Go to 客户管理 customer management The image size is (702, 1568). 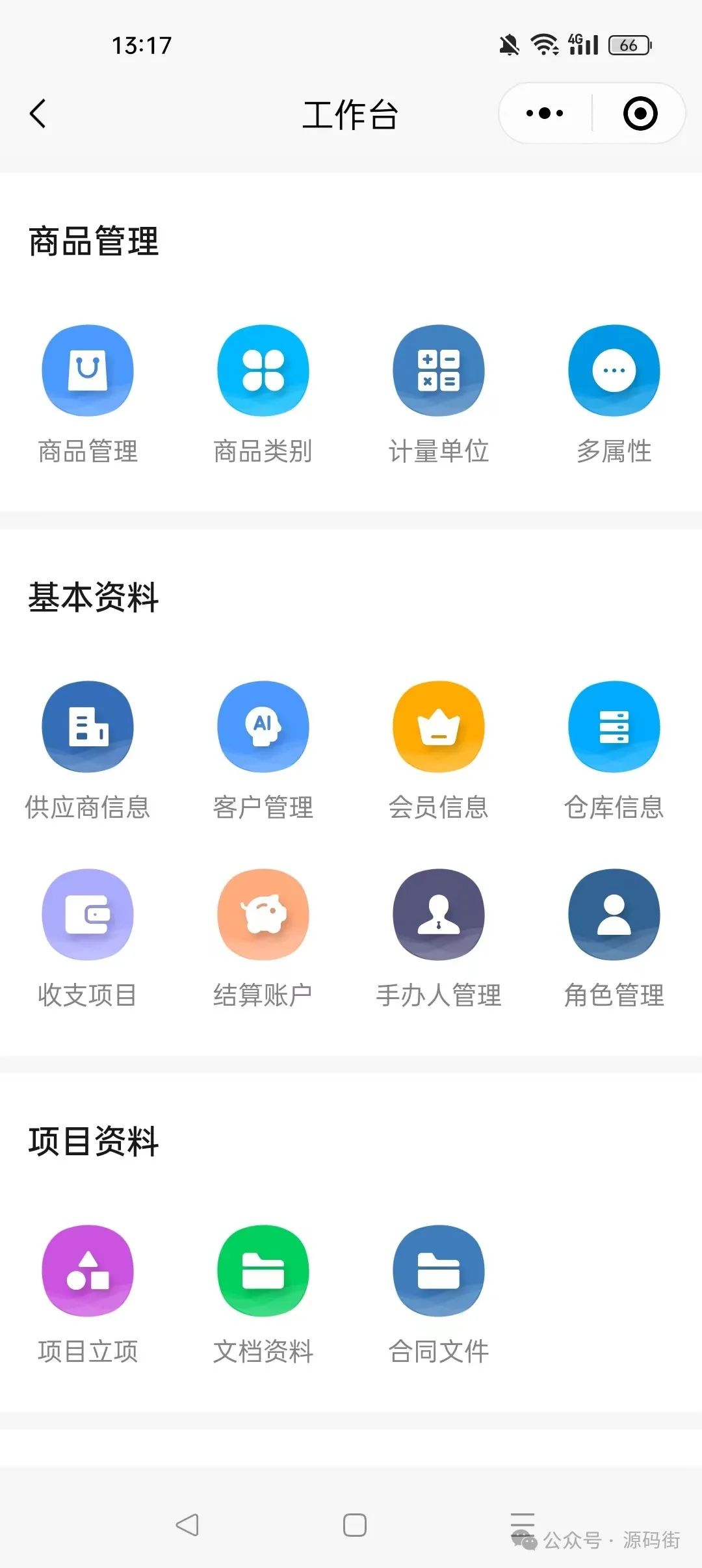[x=263, y=727]
